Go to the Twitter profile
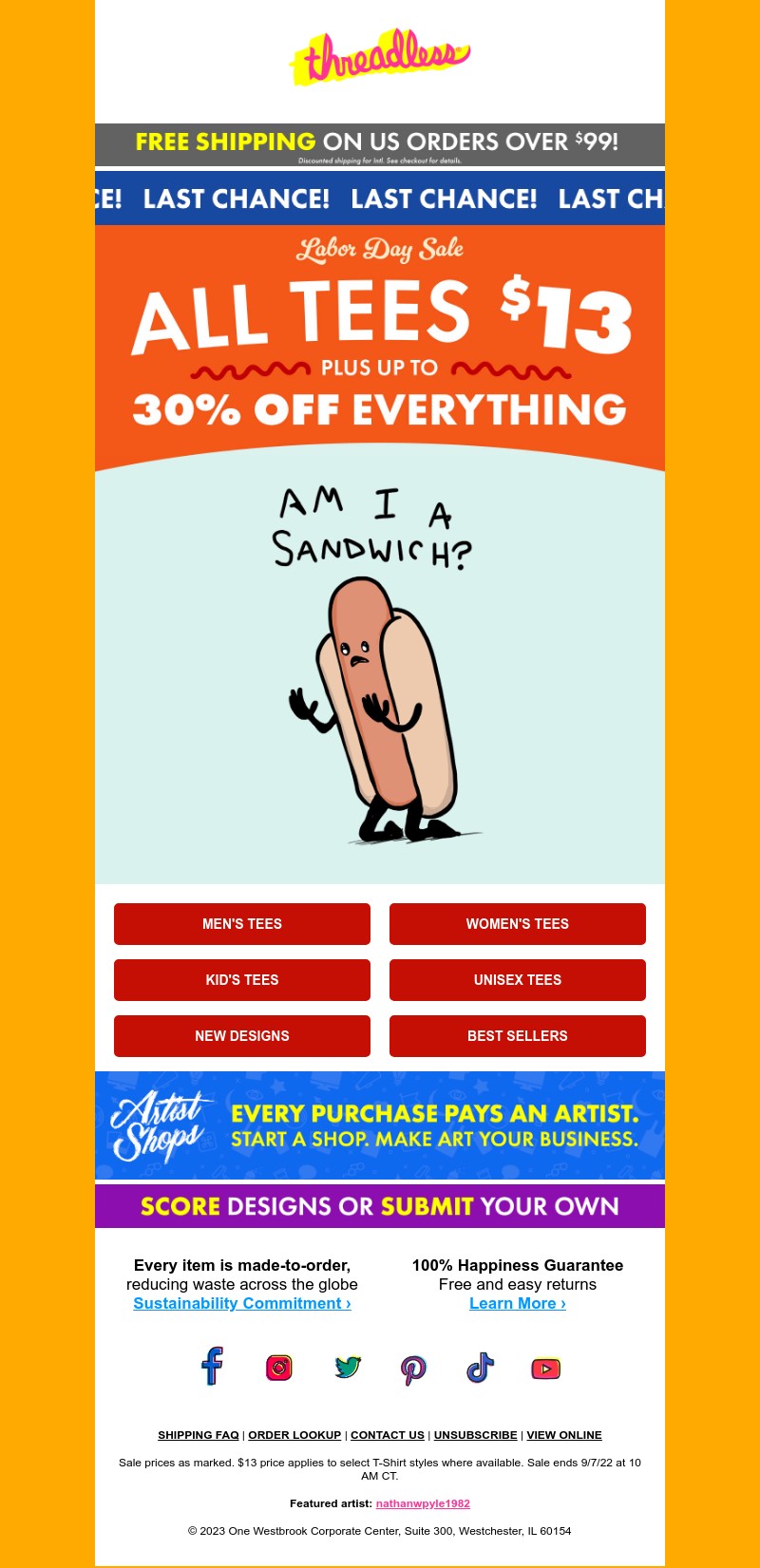The width and height of the screenshot is (760, 1568). [347, 1367]
